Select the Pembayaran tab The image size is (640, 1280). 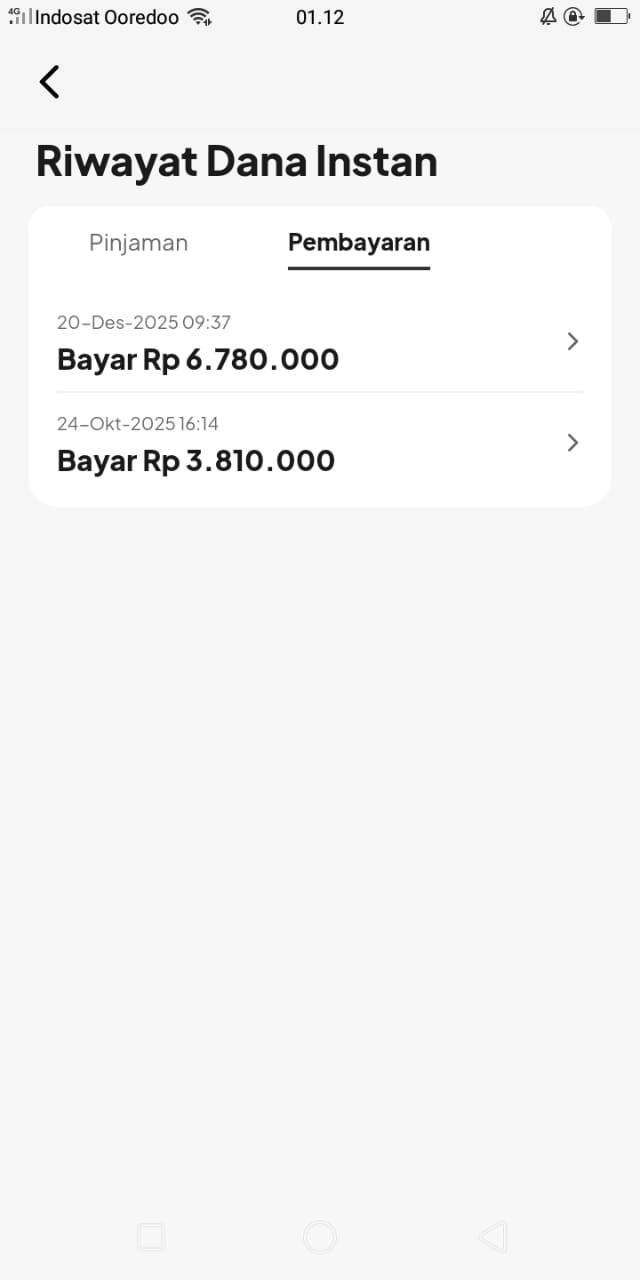pos(358,243)
